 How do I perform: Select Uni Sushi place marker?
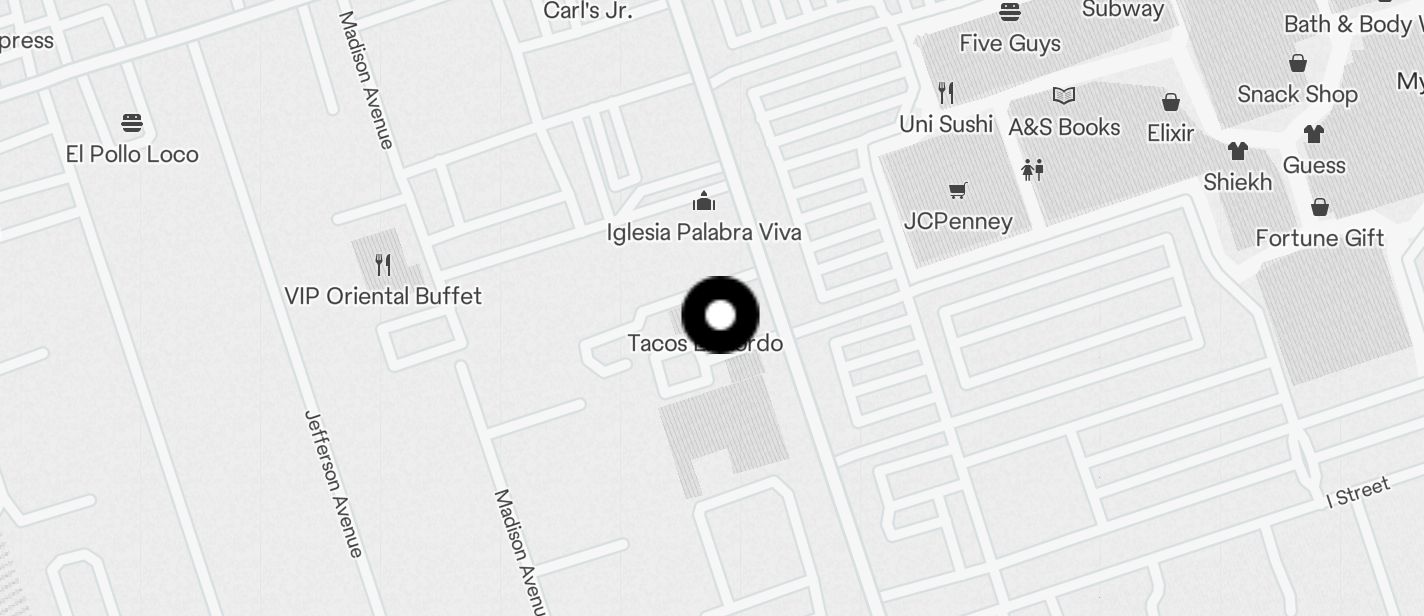pyautogui.click(x=946, y=94)
